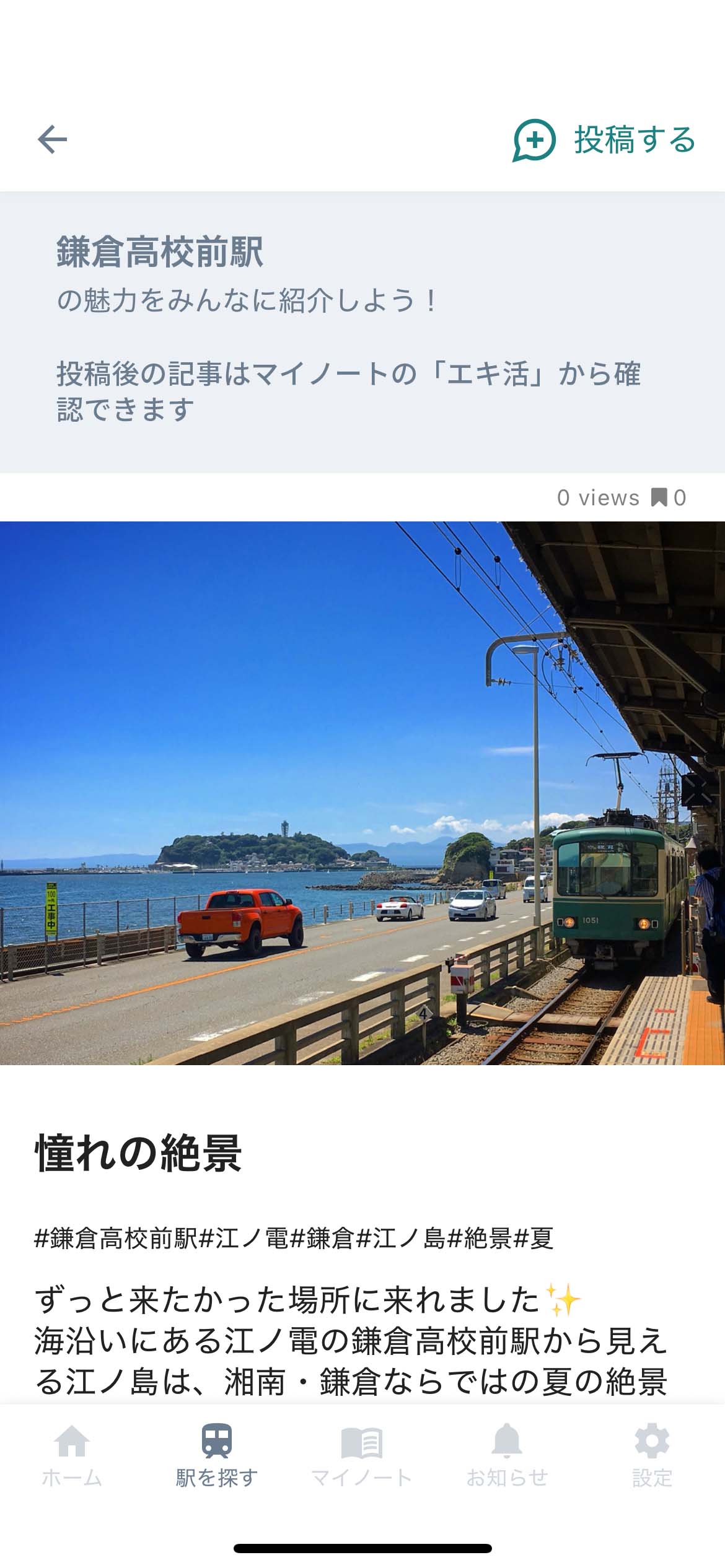This screenshot has height=1568, width=725.
Task: Open the Enoshima station photo
Action: tap(362, 793)
